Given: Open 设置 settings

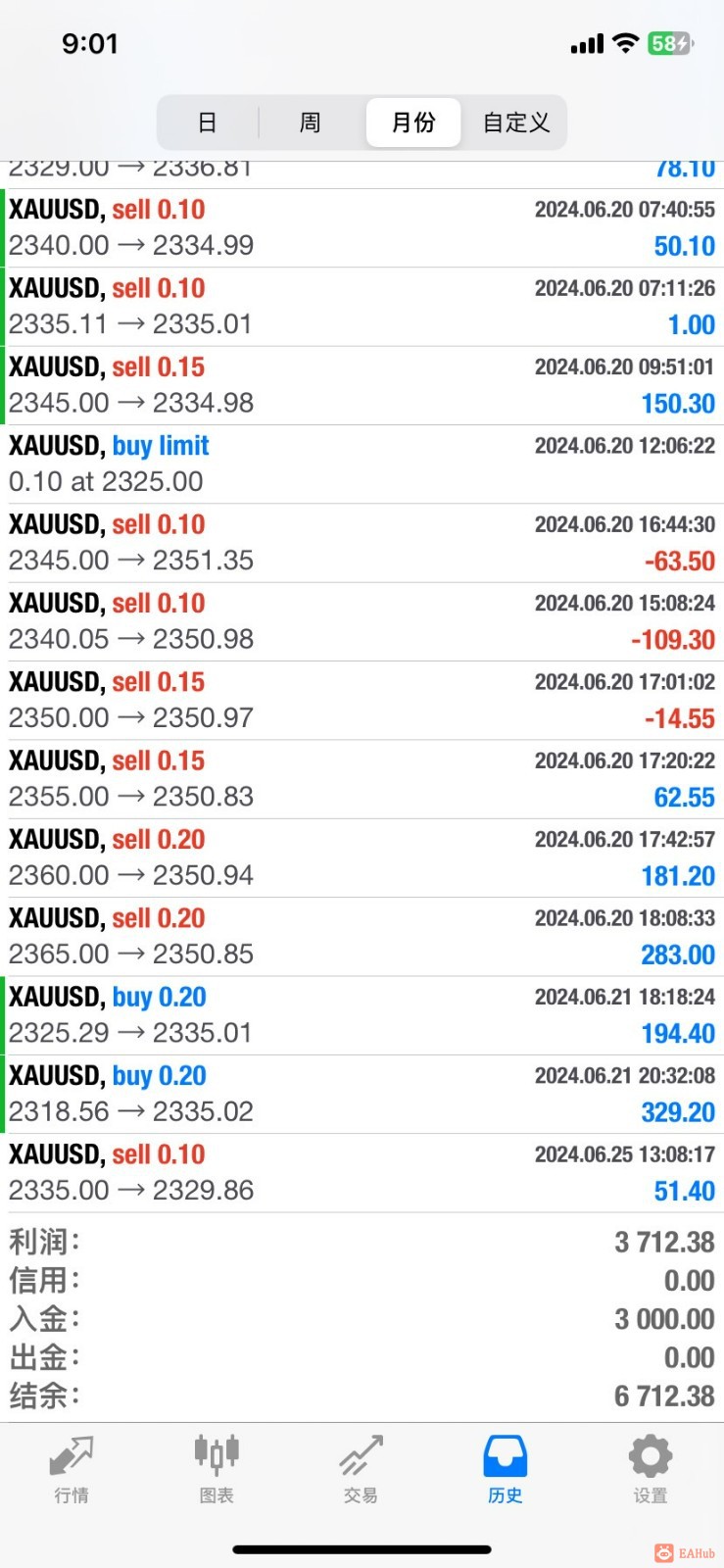Looking at the screenshot, I should 650,1468.
